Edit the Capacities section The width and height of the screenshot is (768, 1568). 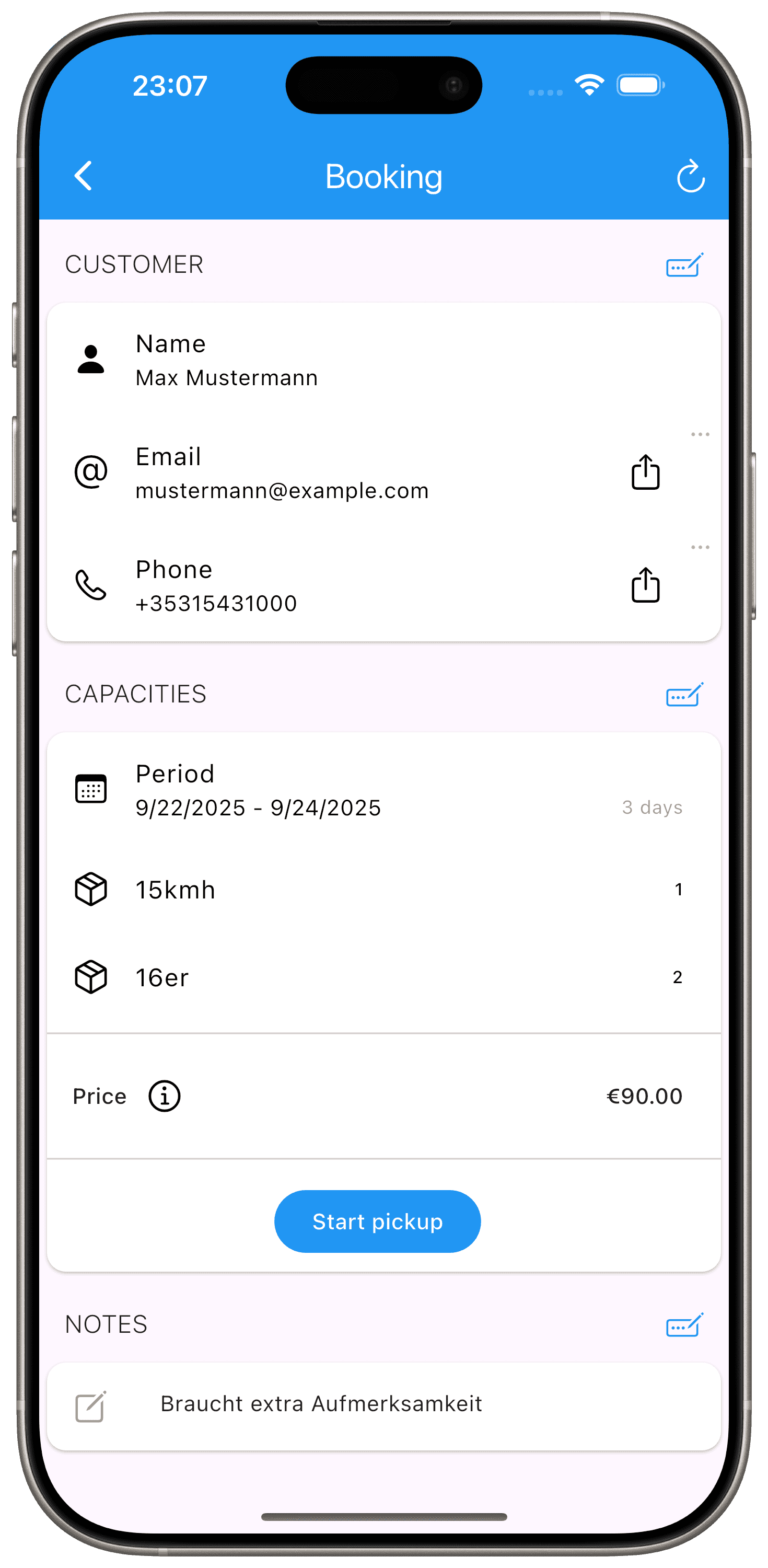click(684, 695)
